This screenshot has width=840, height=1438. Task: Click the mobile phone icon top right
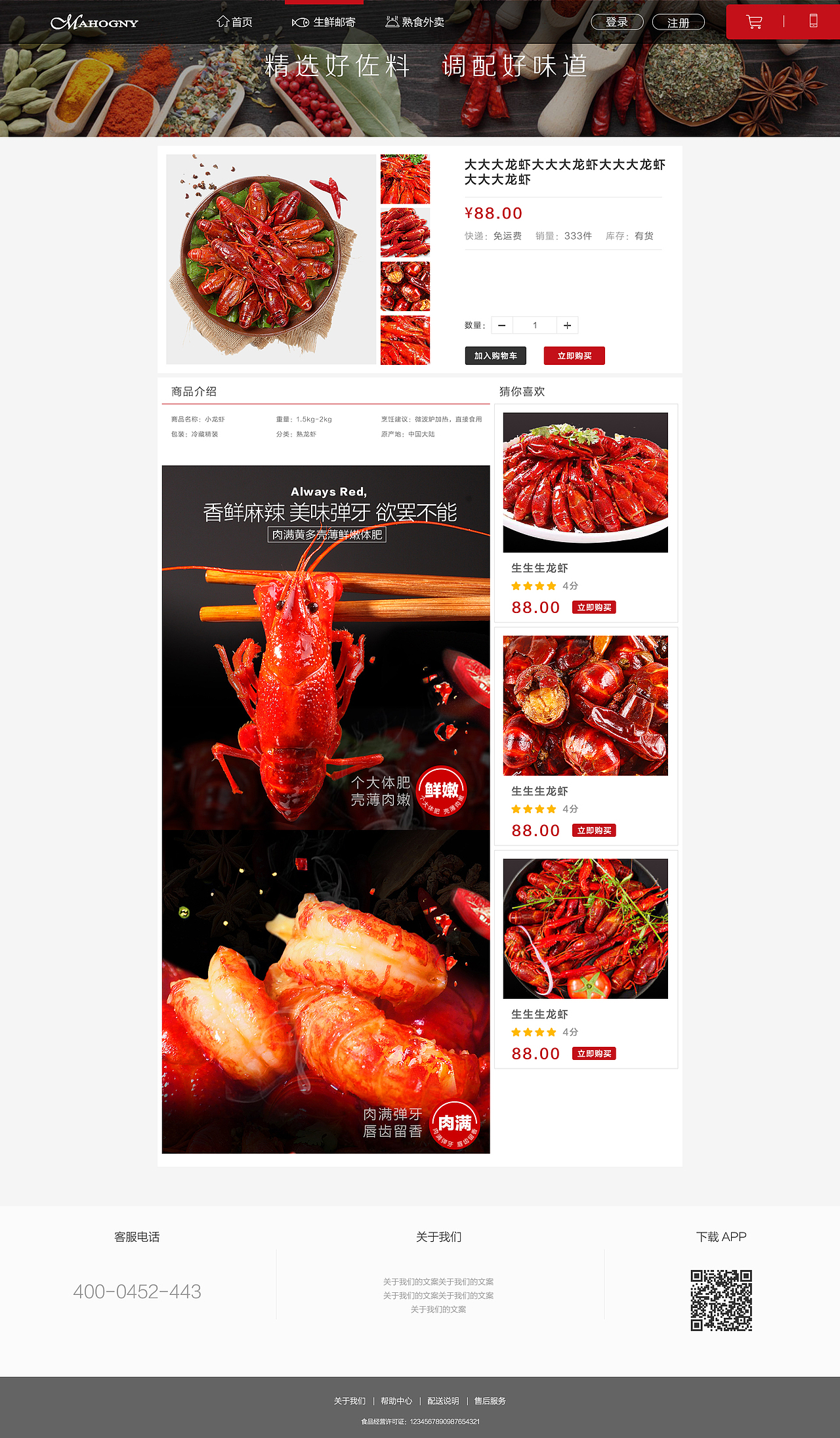(x=814, y=22)
